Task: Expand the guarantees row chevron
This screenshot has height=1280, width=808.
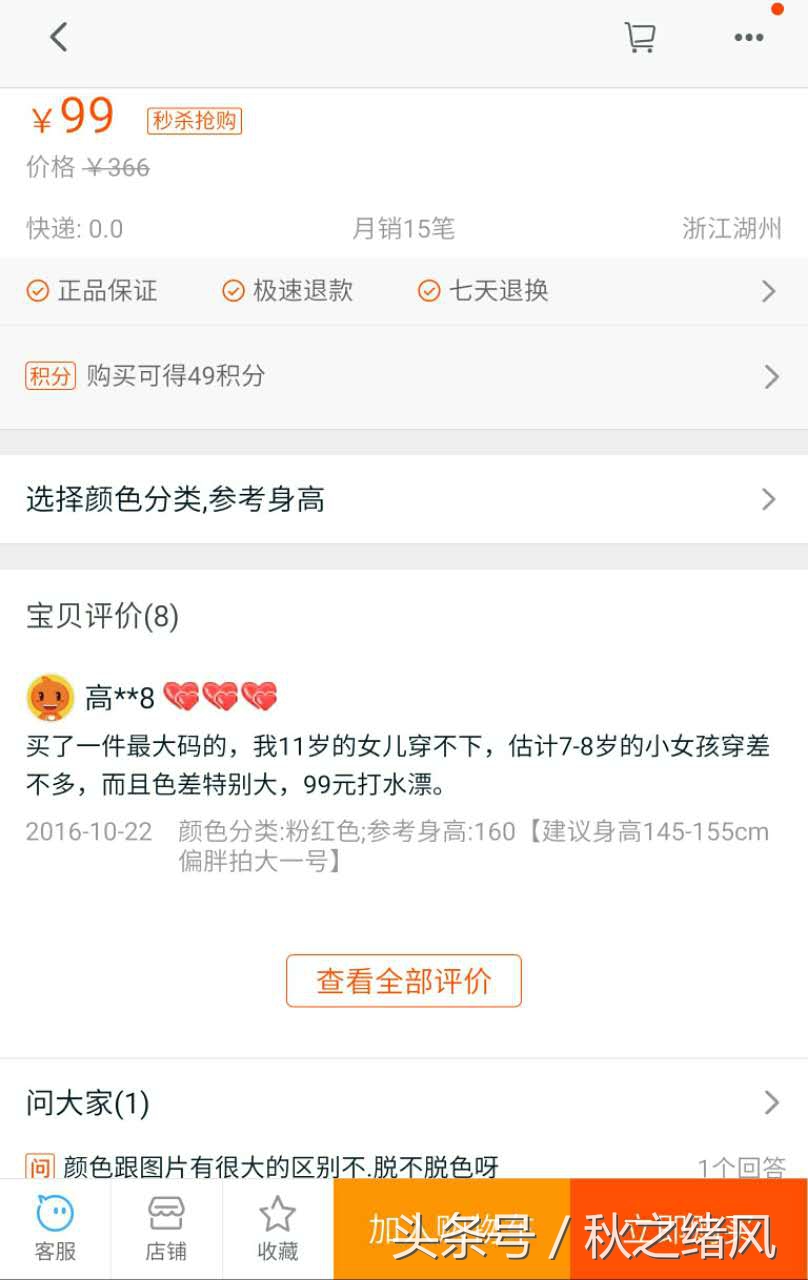Action: (x=768, y=291)
